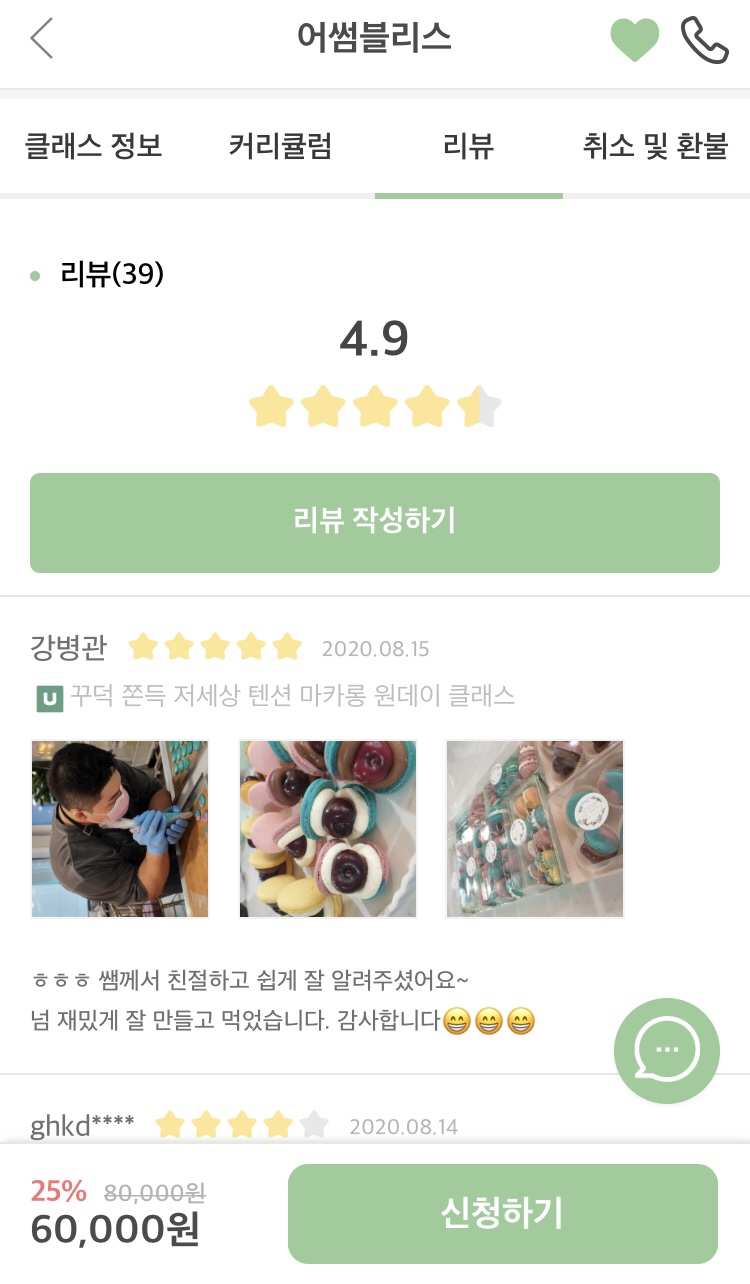Switch to 취소 및 환불 tab

656,147
